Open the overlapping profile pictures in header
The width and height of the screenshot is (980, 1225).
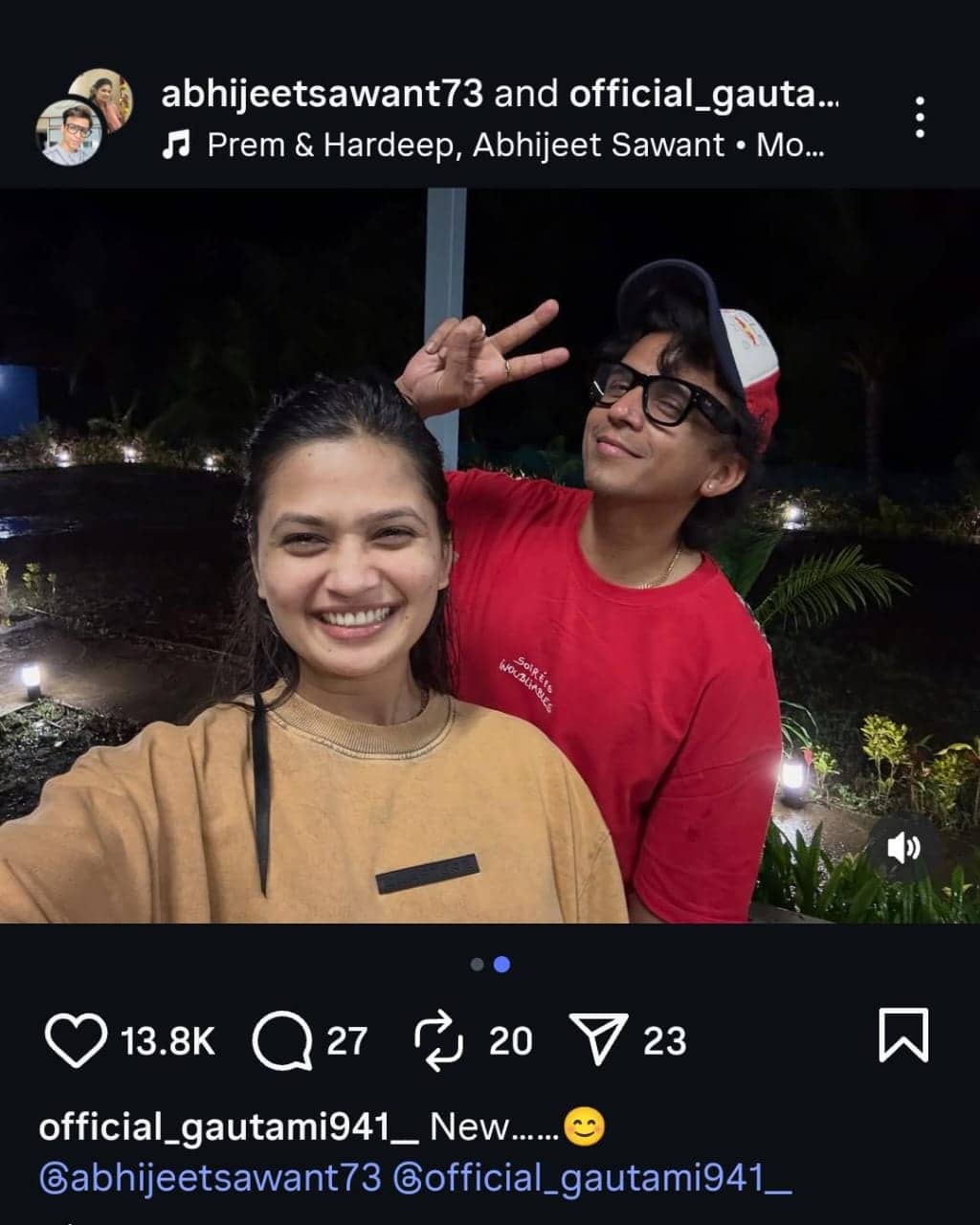[82, 117]
